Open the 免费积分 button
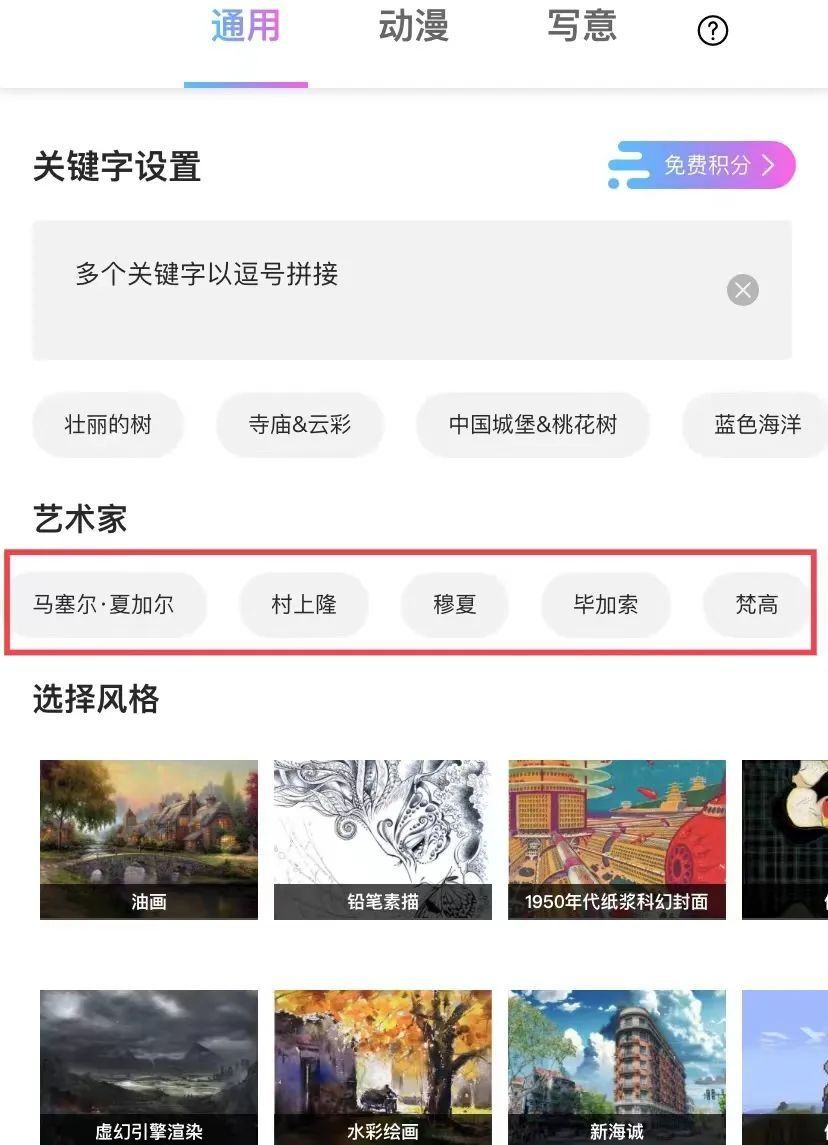The width and height of the screenshot is (828, 1145). pos(702,165)
